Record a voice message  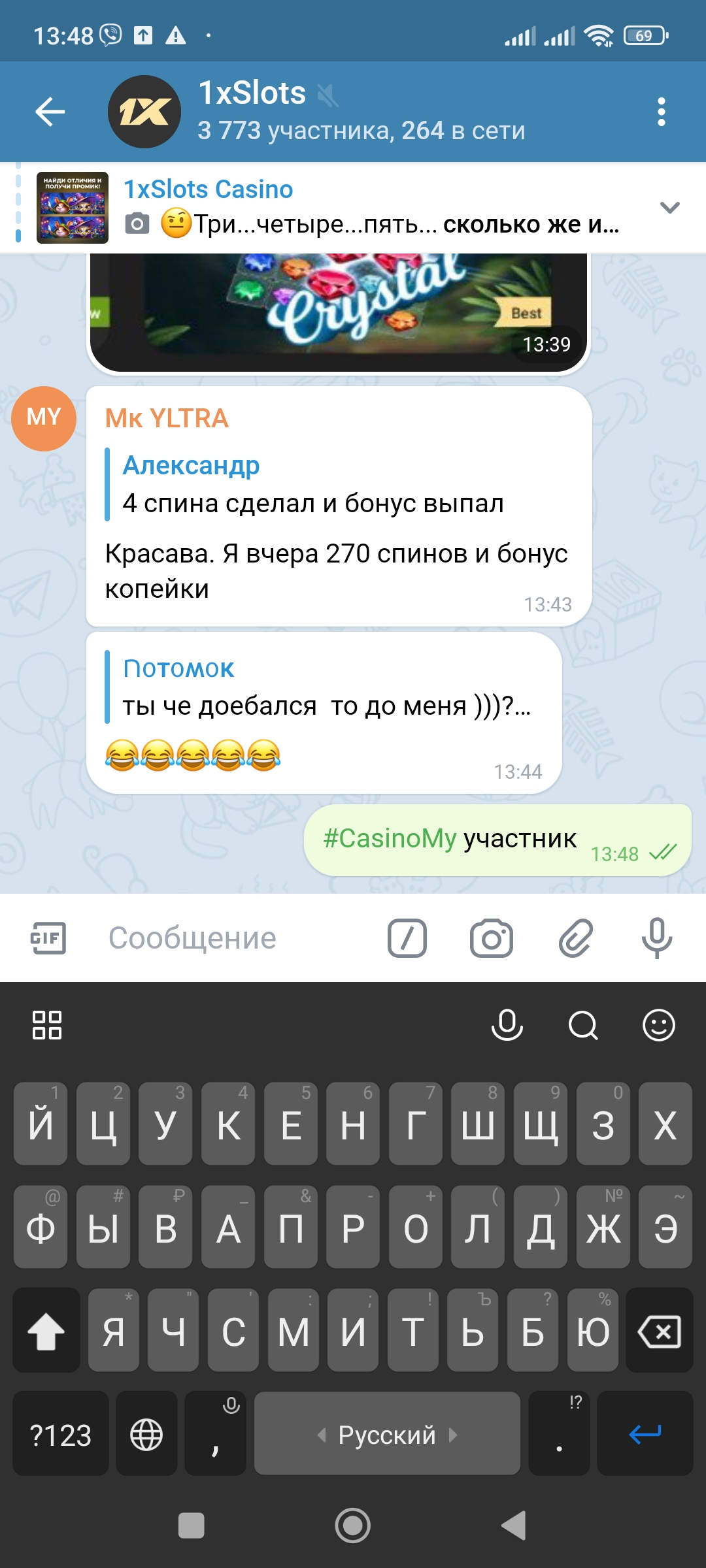coord(657,938)
